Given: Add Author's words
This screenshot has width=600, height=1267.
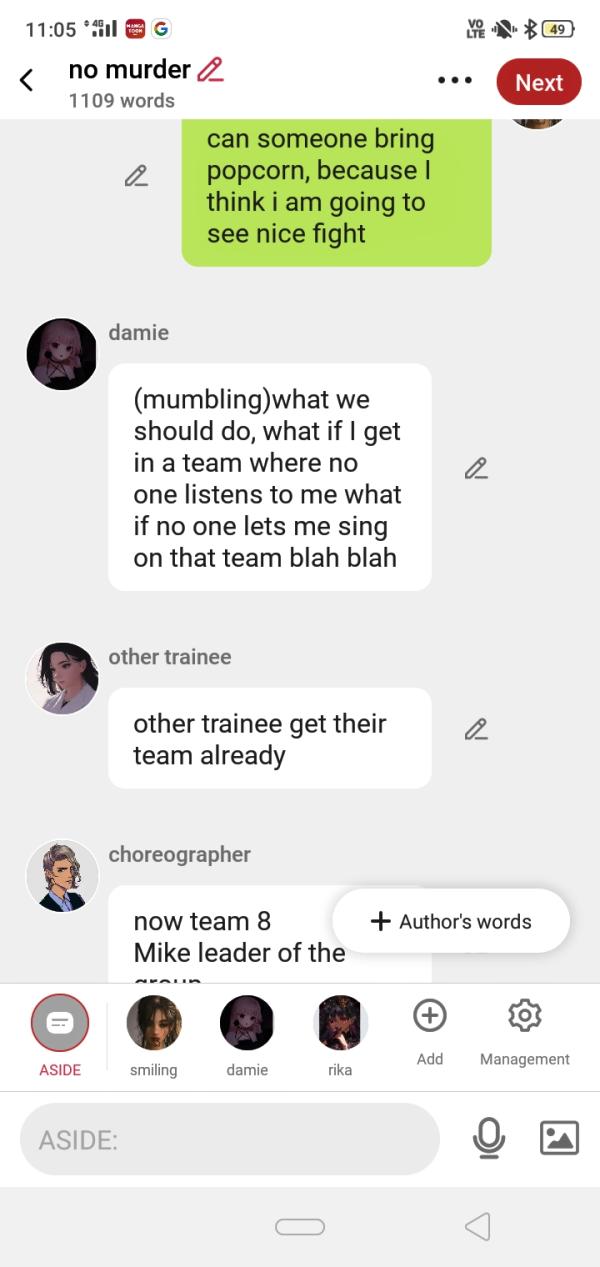Looking at the screenshot, I should (x=451, y=921).
